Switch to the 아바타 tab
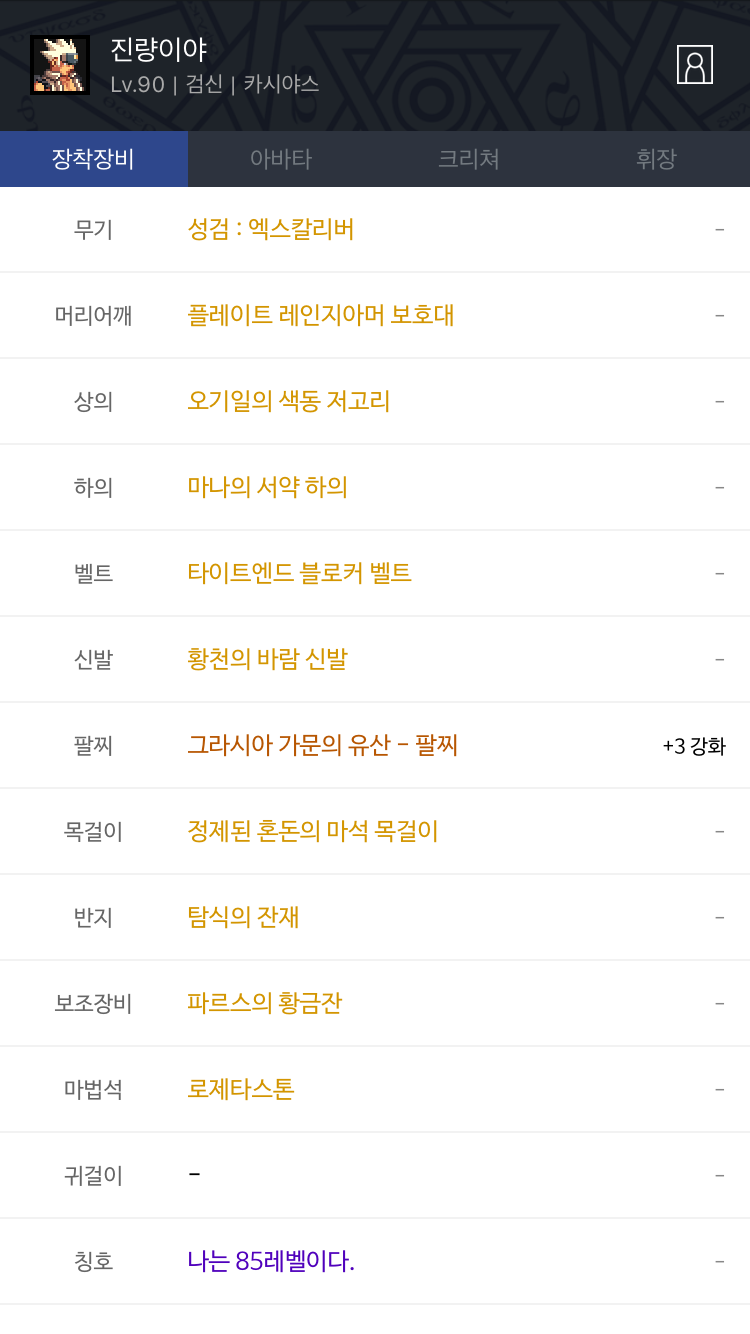This screenshot has height=1334, width=750. click(x=281, y=159)
